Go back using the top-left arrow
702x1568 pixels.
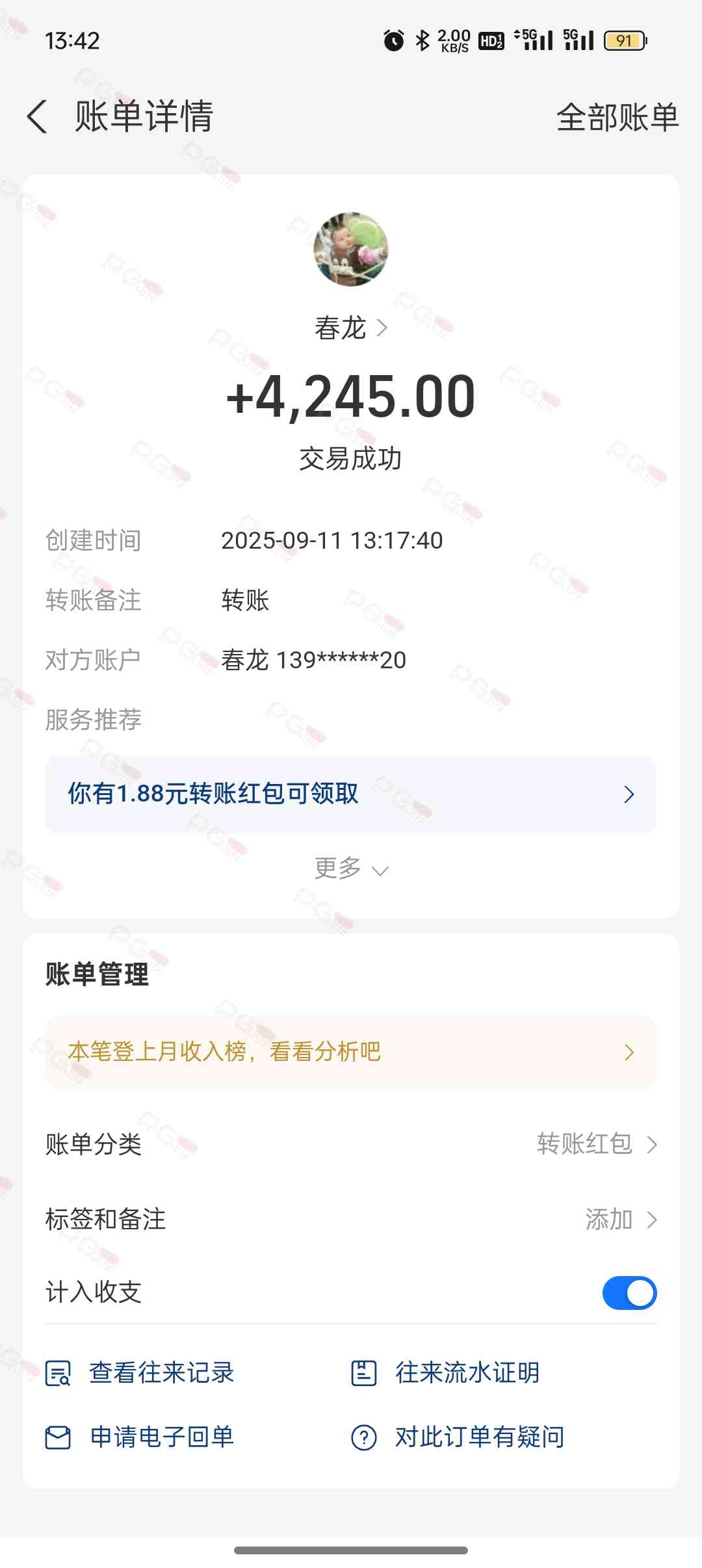point(38,117)
